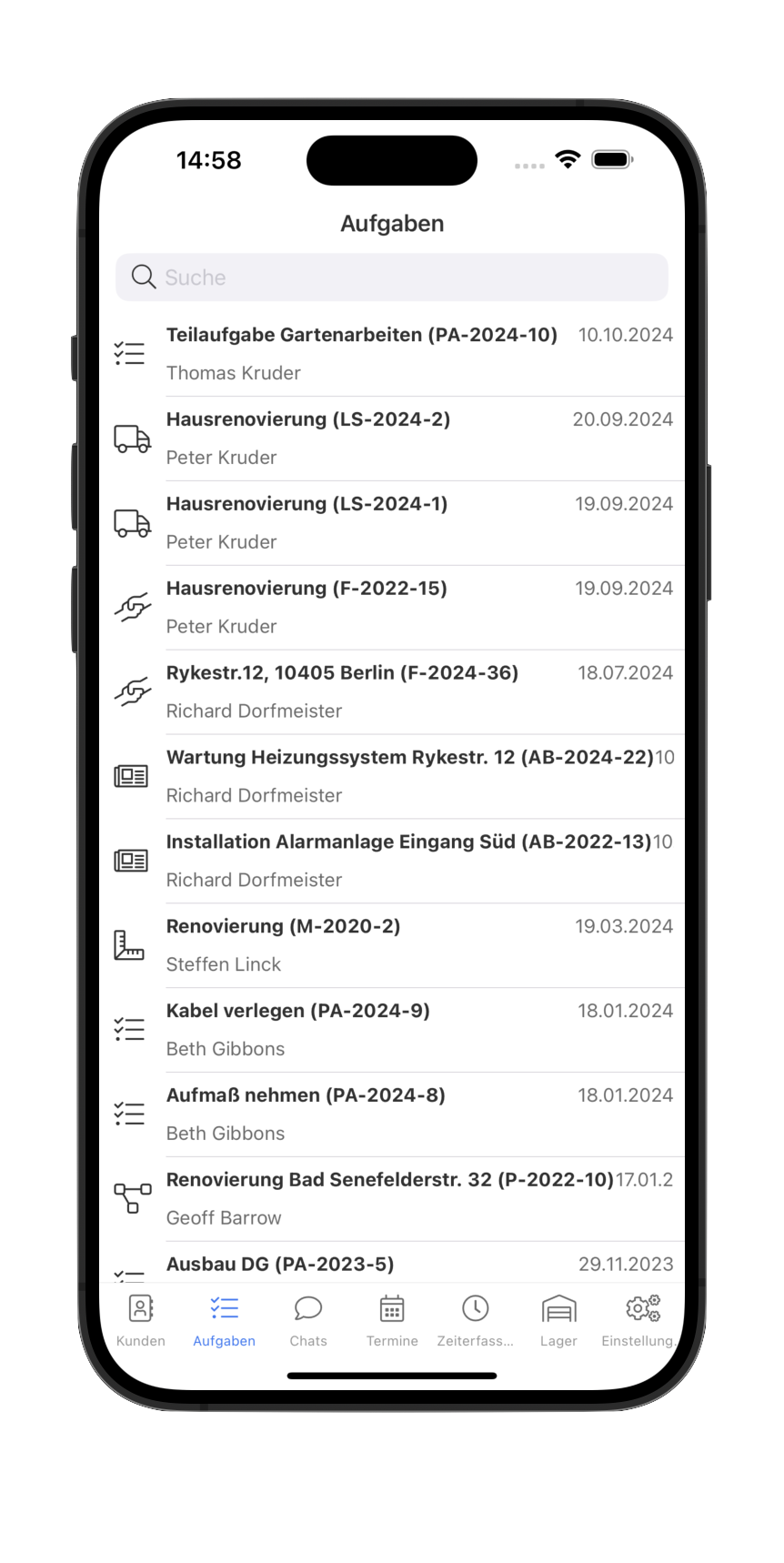Switch to the Termine tab
This screenshot has height=1563, width=784.
392,1321
